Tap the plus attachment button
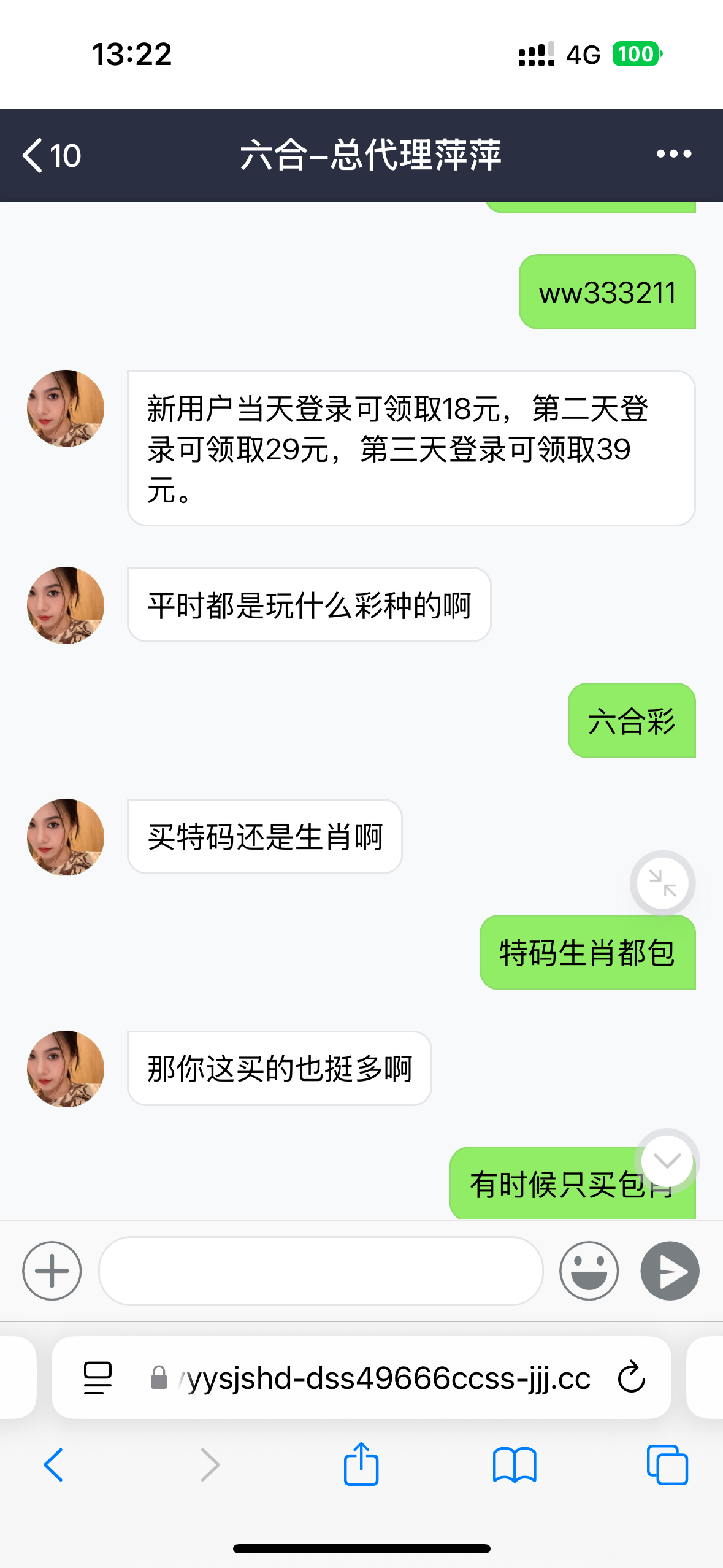This screenshot has width=723, height=1568. click(52, 1270)
